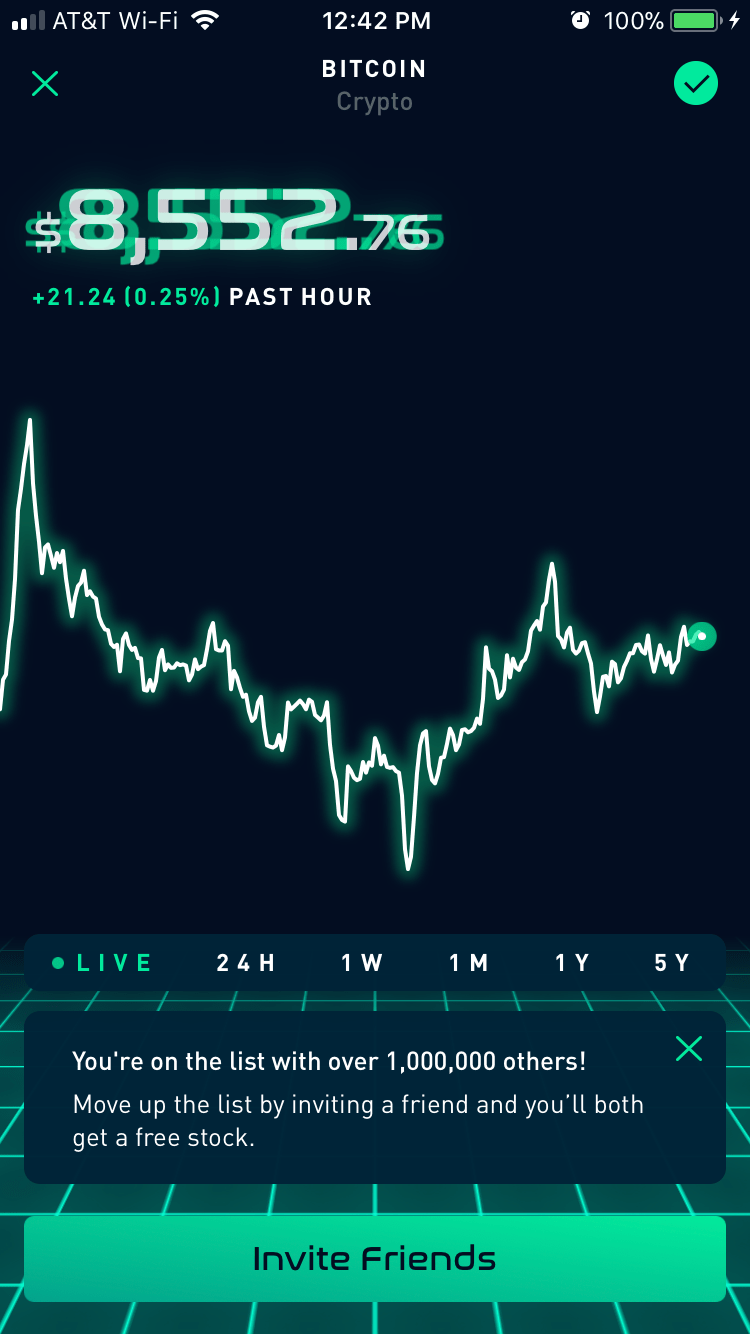Show the 1M price chart
750x1334 pixels.
tap(468, 963)
